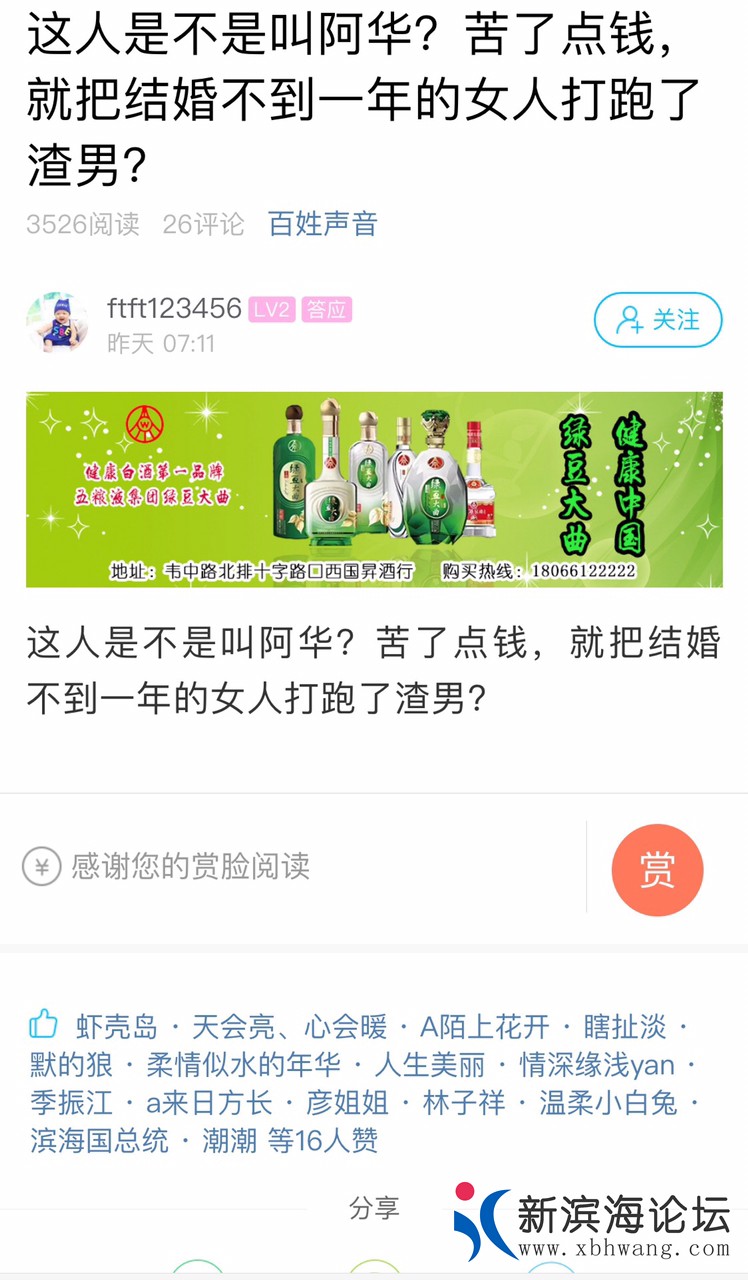
Task: Open the 百姓声音 category link
Action: tap(322, 224)
